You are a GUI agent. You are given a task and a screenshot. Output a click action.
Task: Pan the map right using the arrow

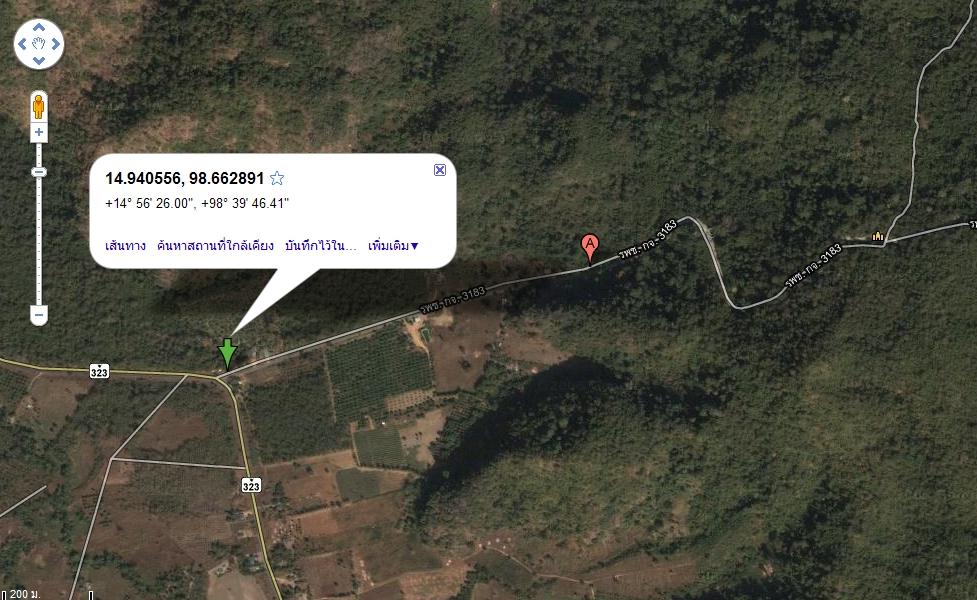click(x=56, y=45)
